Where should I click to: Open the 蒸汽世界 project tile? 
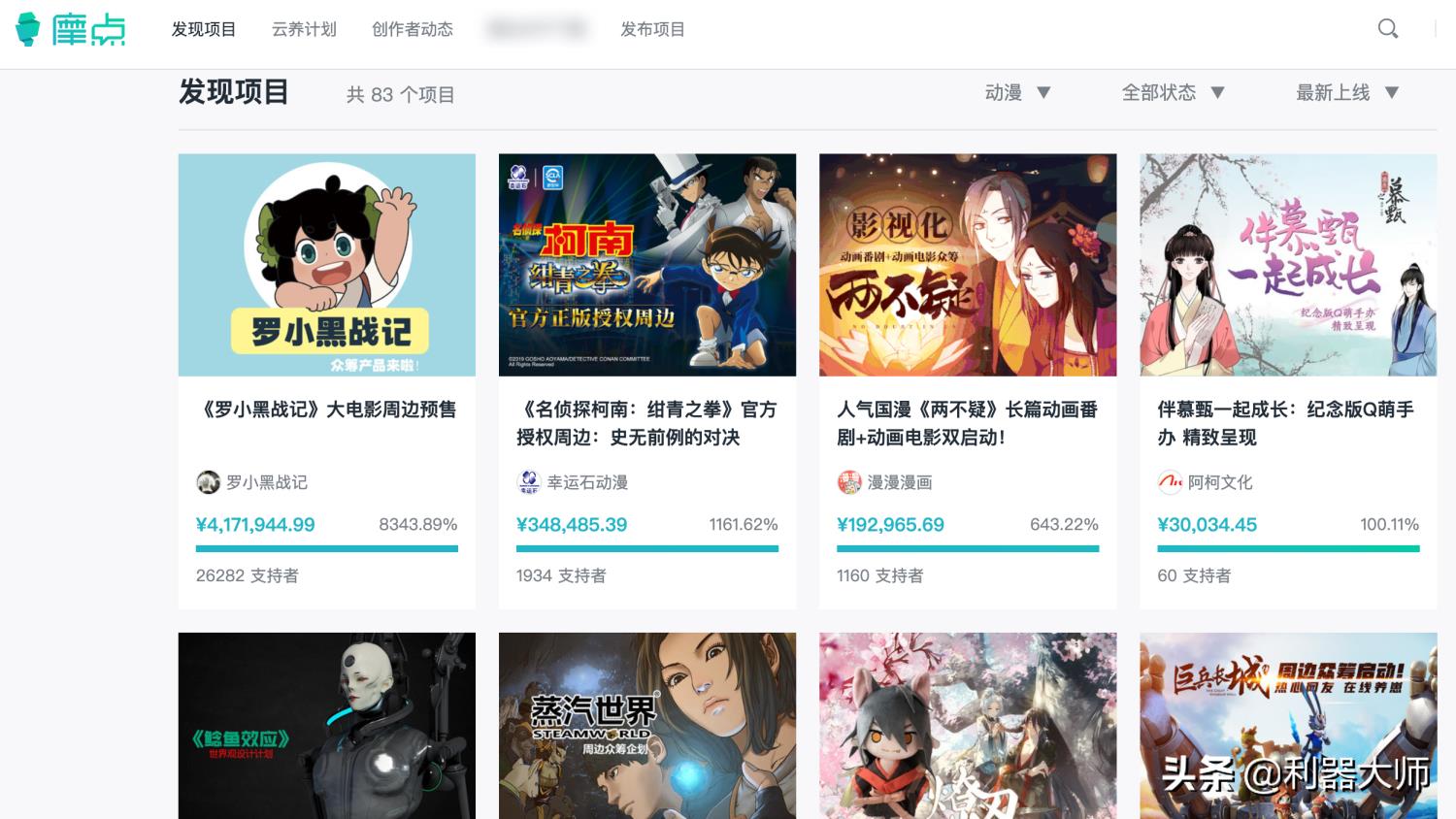[x=646, y=726]
